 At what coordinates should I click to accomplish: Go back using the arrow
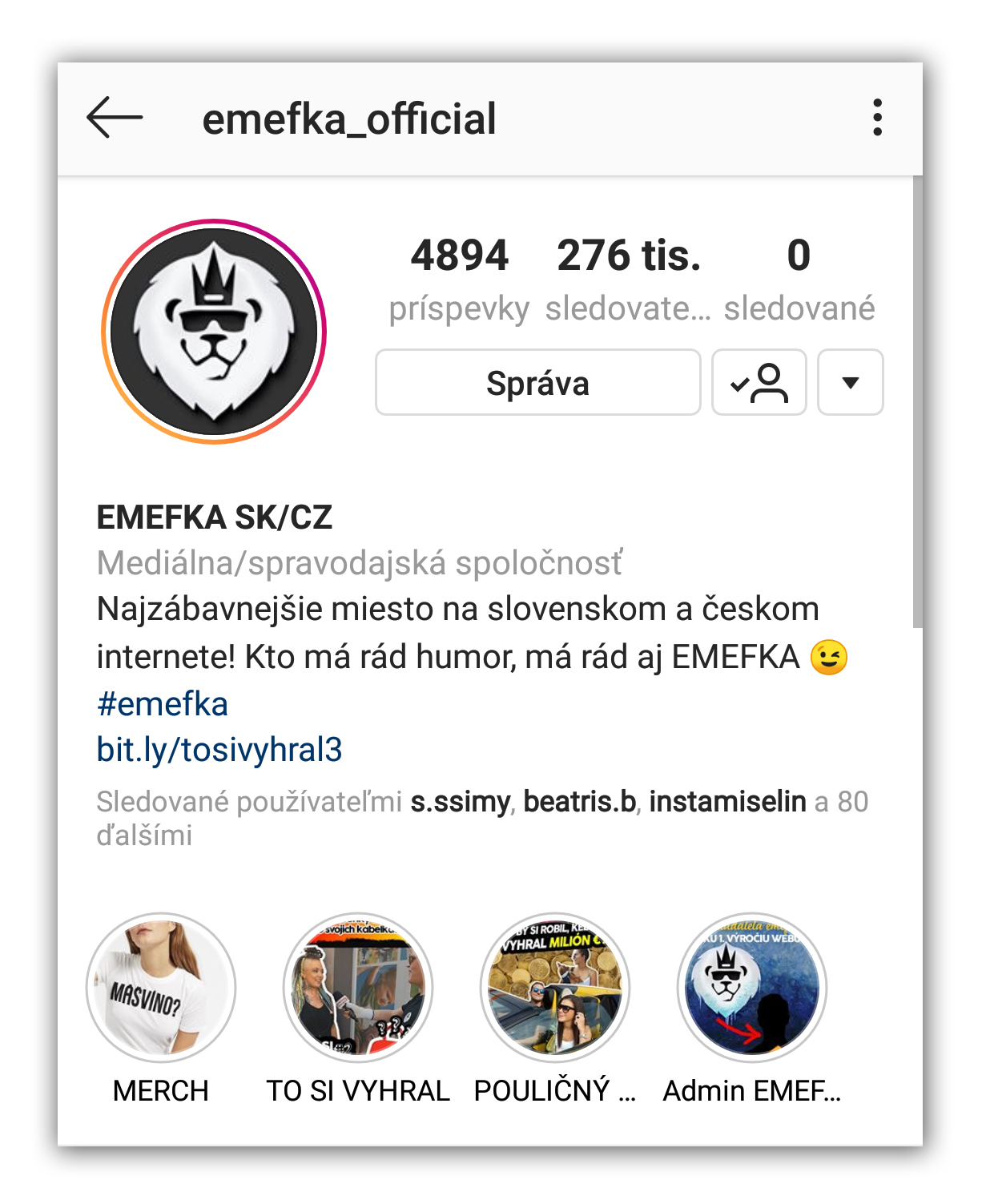coord(115,118)
